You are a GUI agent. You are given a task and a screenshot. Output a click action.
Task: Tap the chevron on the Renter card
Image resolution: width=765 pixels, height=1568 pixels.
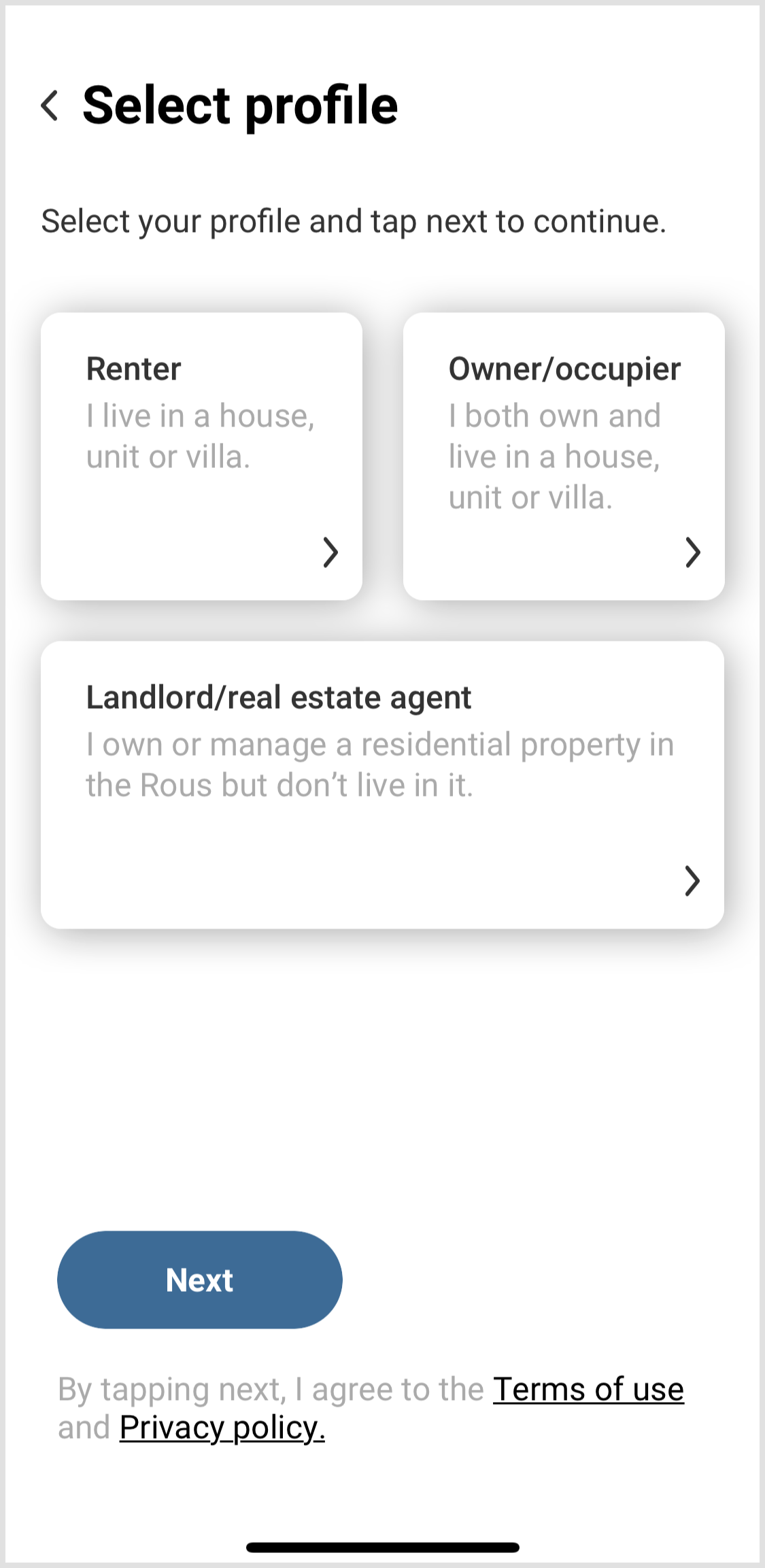pyautogui.click(x=330, y=552)
